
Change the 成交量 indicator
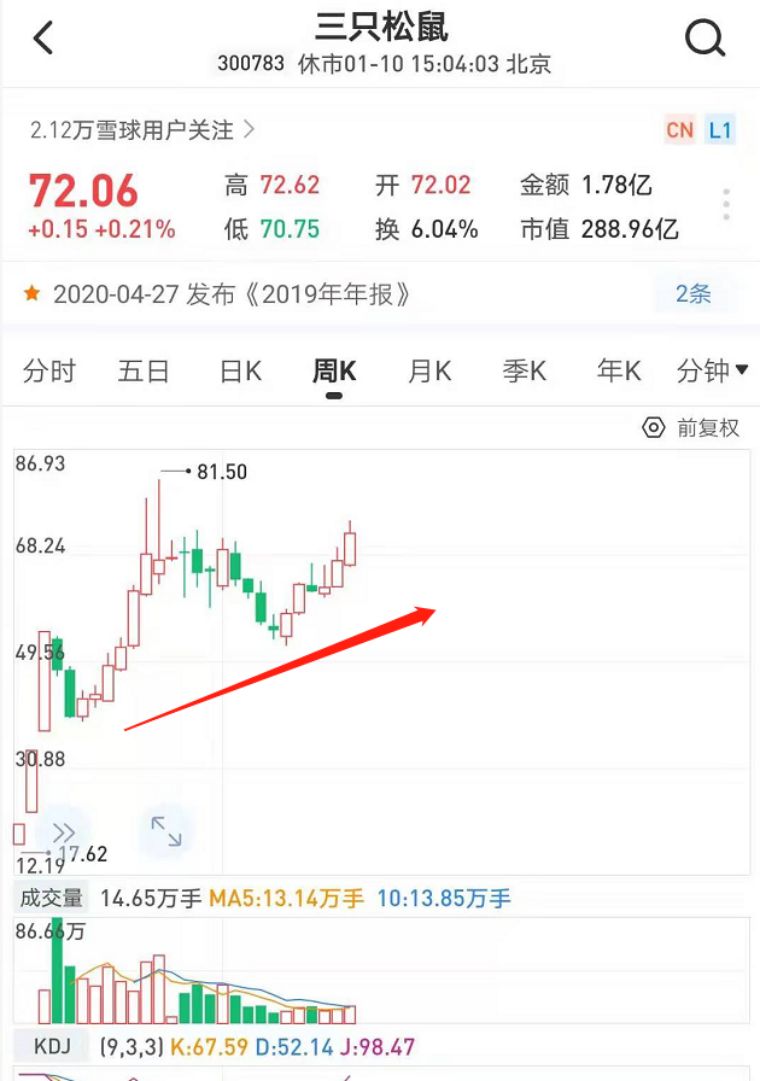[50, 898]
